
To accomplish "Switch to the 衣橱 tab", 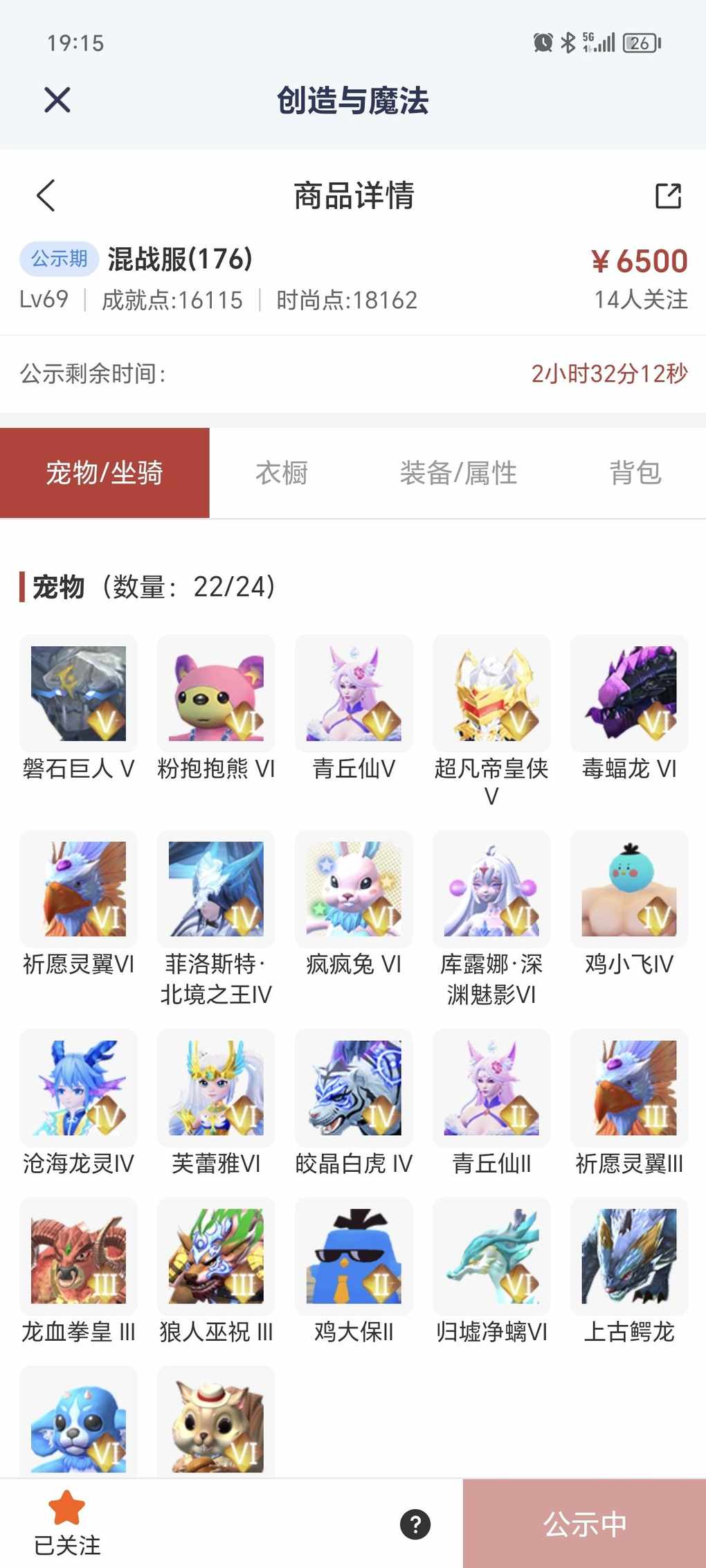I will click(x=282, y=474).
